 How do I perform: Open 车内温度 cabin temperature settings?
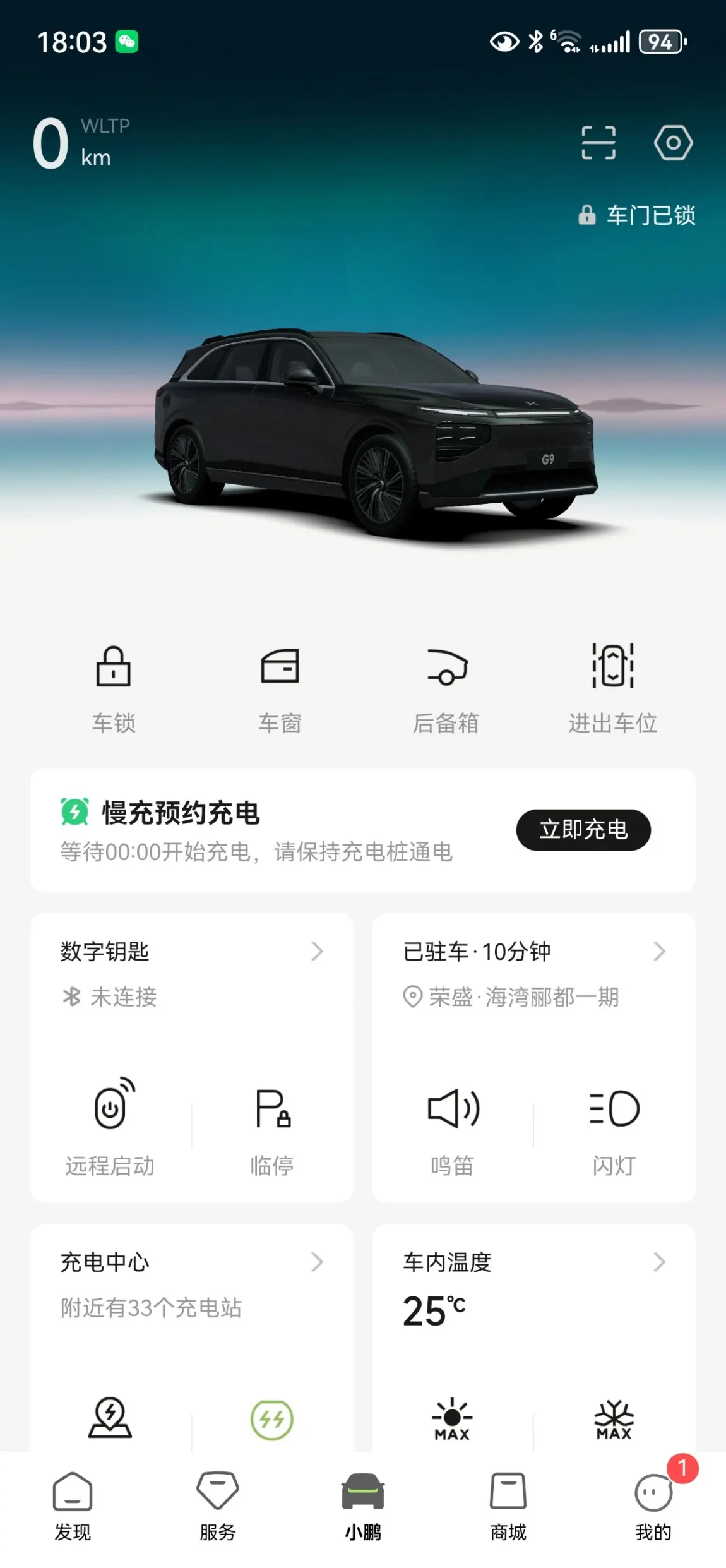point(533,1262)
